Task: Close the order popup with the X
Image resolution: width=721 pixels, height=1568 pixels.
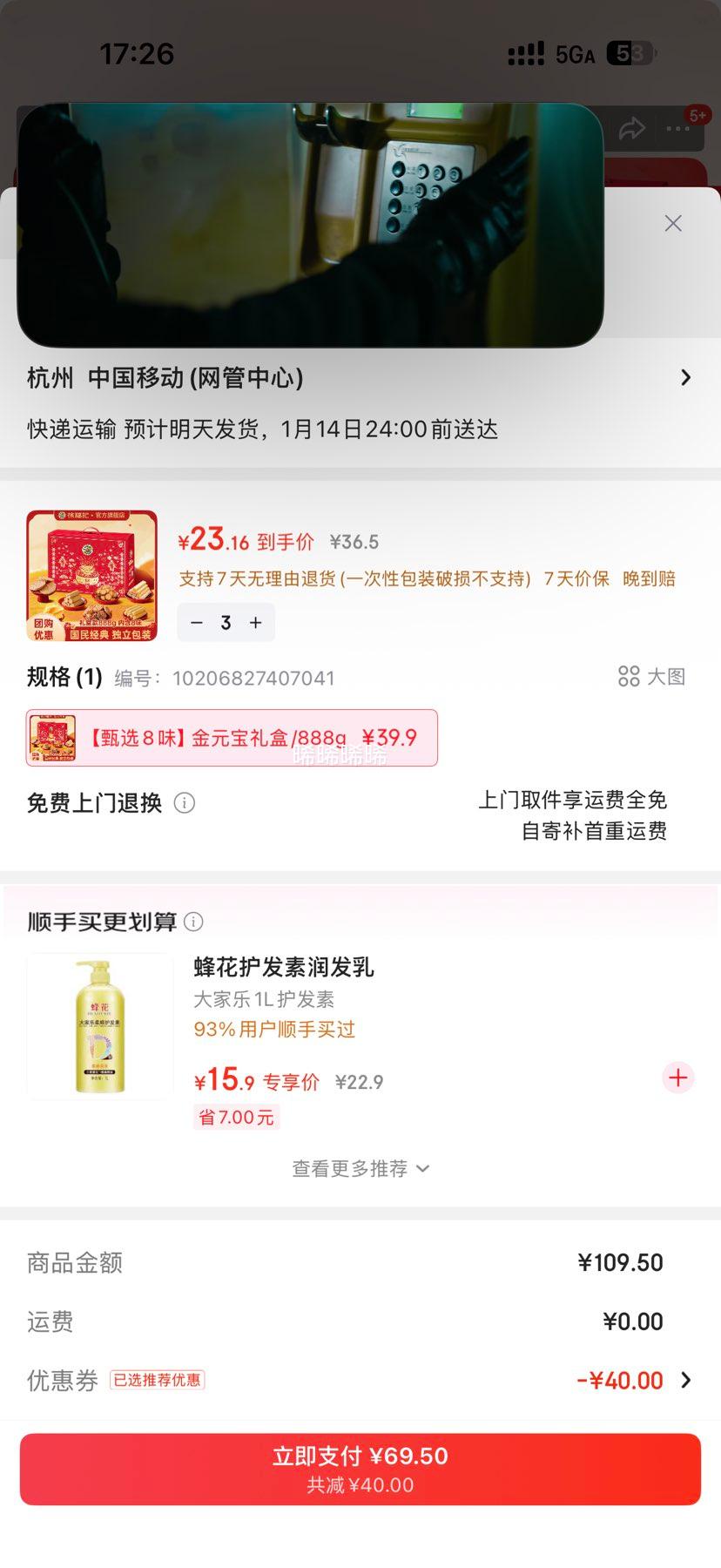Action: pyautogui.click(x=671, y=224)
